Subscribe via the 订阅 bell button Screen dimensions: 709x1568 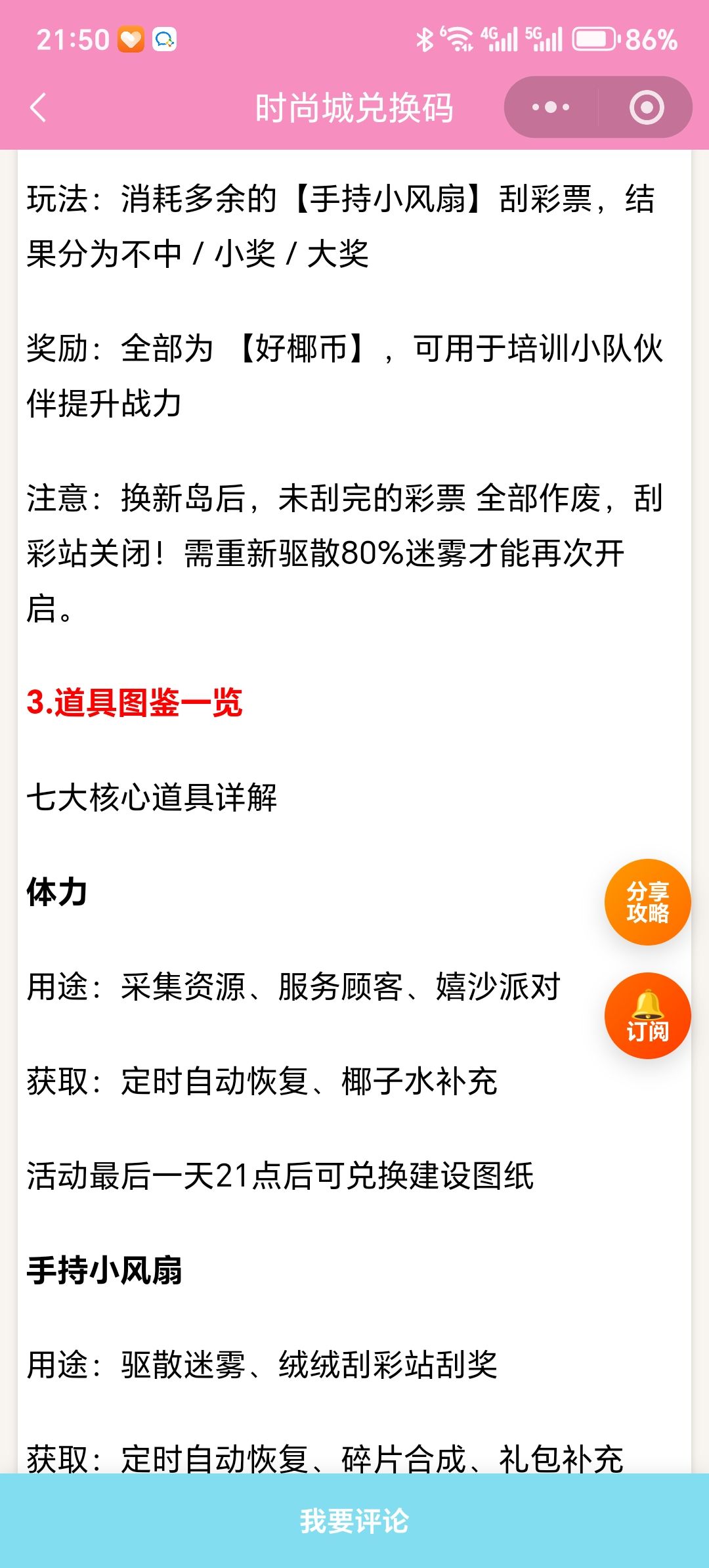pos(647,1016)
